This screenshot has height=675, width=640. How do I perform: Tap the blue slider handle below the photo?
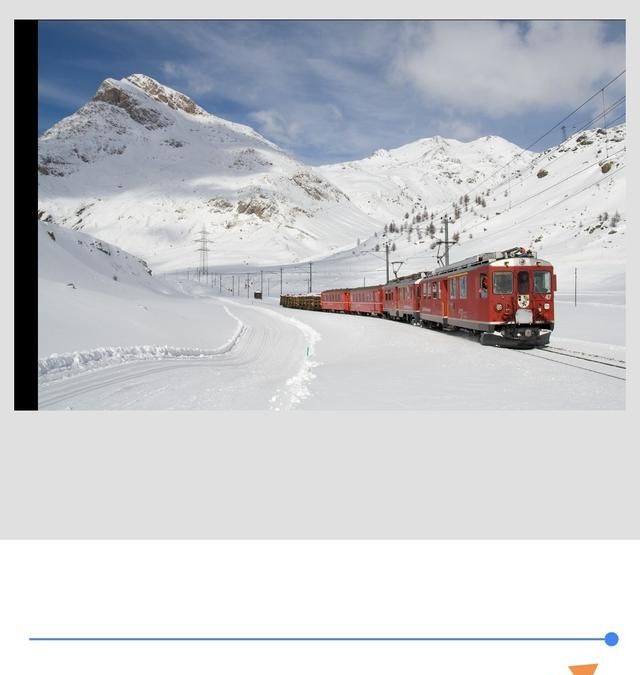(611, 639)
